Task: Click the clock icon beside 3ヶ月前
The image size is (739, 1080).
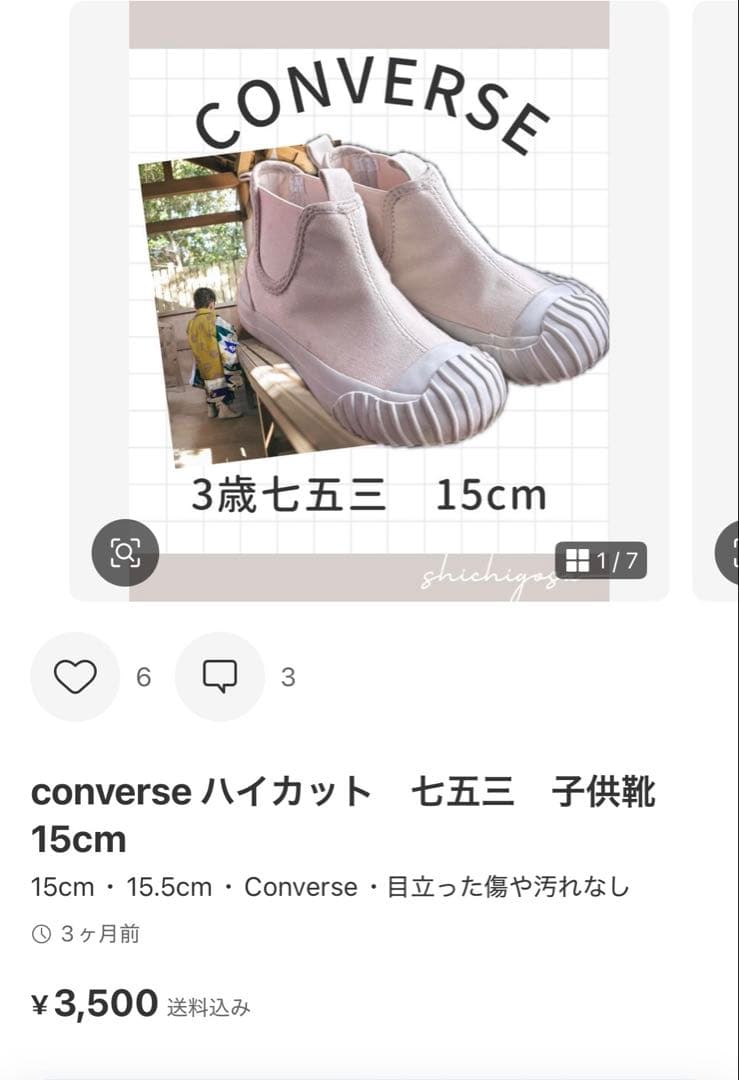Action: [x=41, y=935]
